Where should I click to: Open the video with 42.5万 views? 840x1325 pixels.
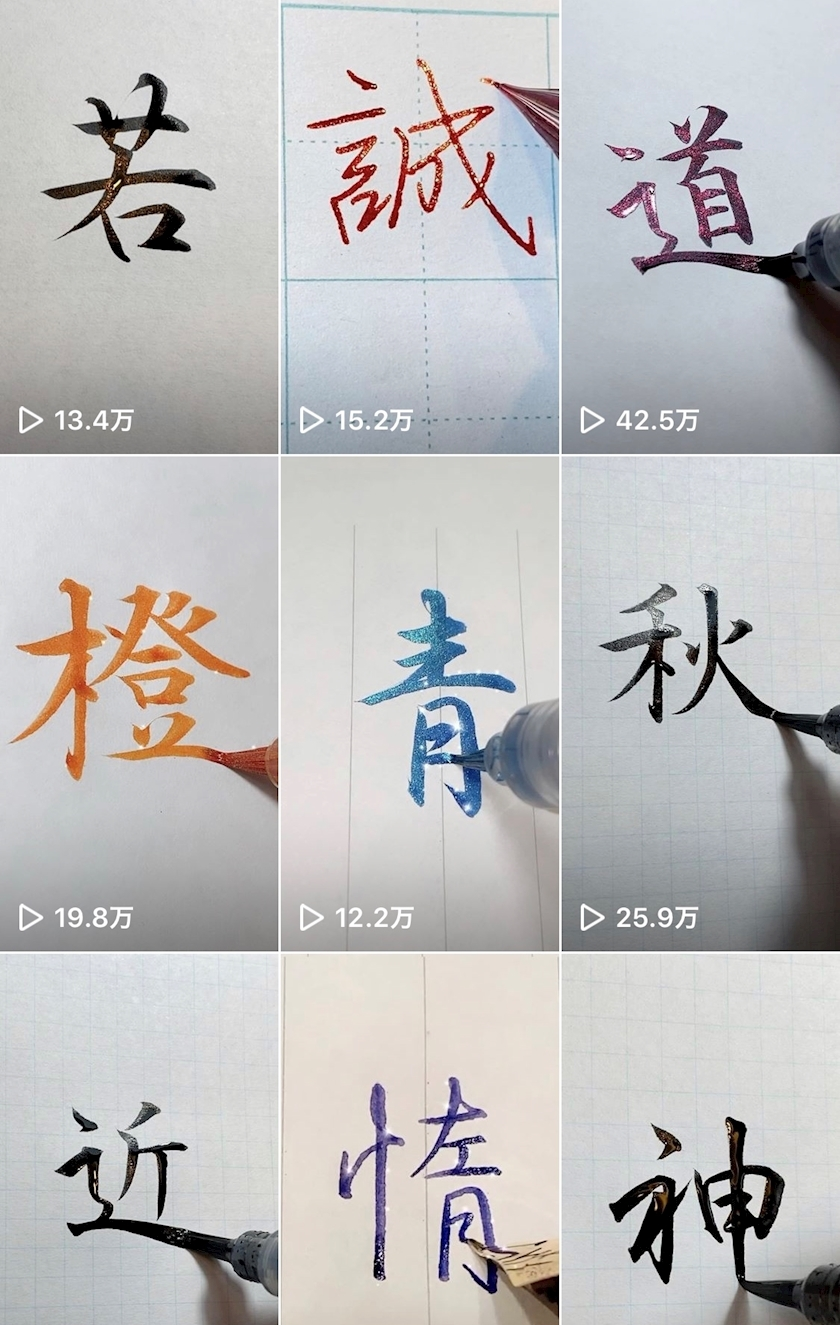(701, 226)
